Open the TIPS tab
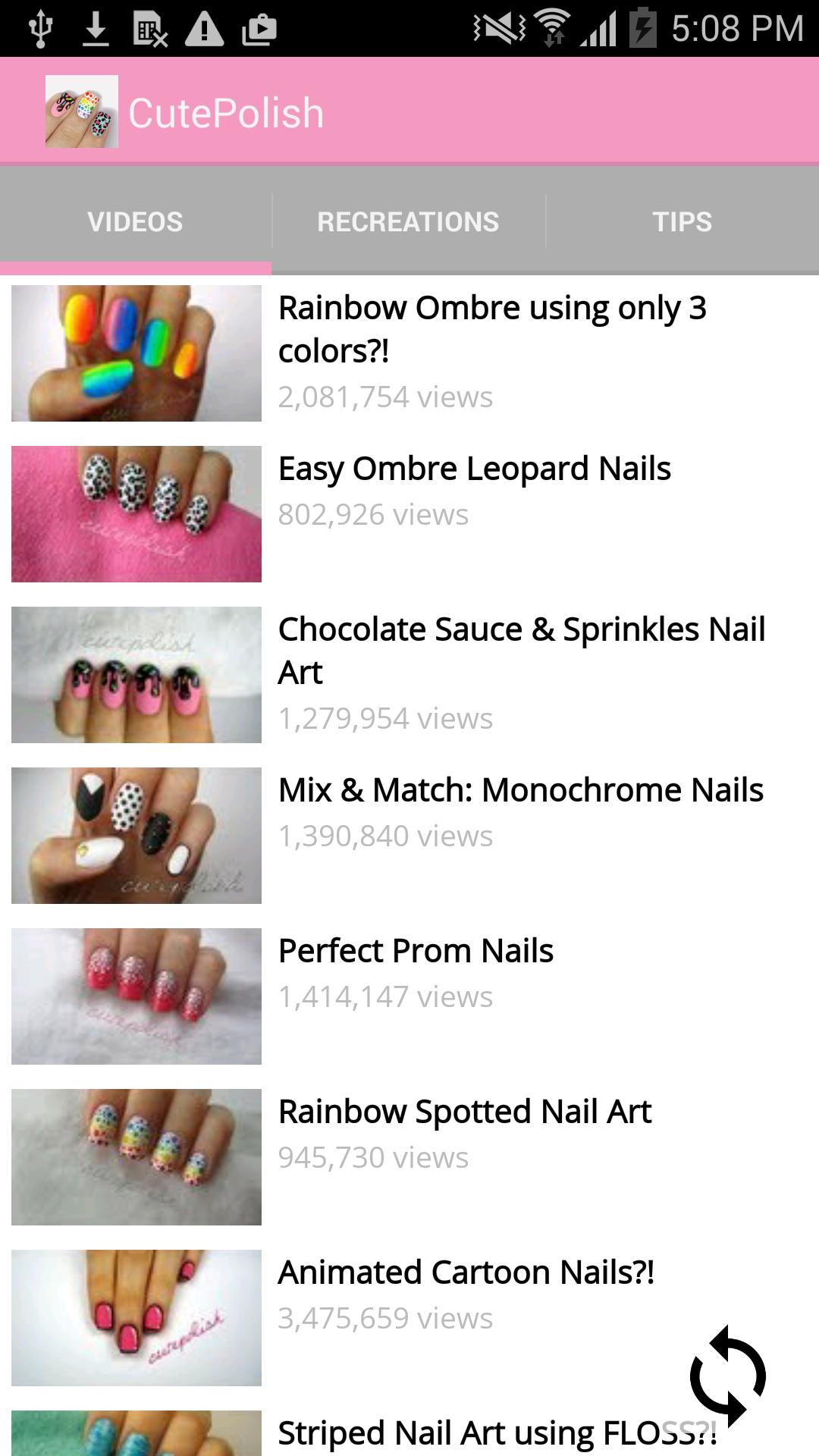Viewport: 819px width, 1456px height. pyautogui.click(x=682, y=221)
